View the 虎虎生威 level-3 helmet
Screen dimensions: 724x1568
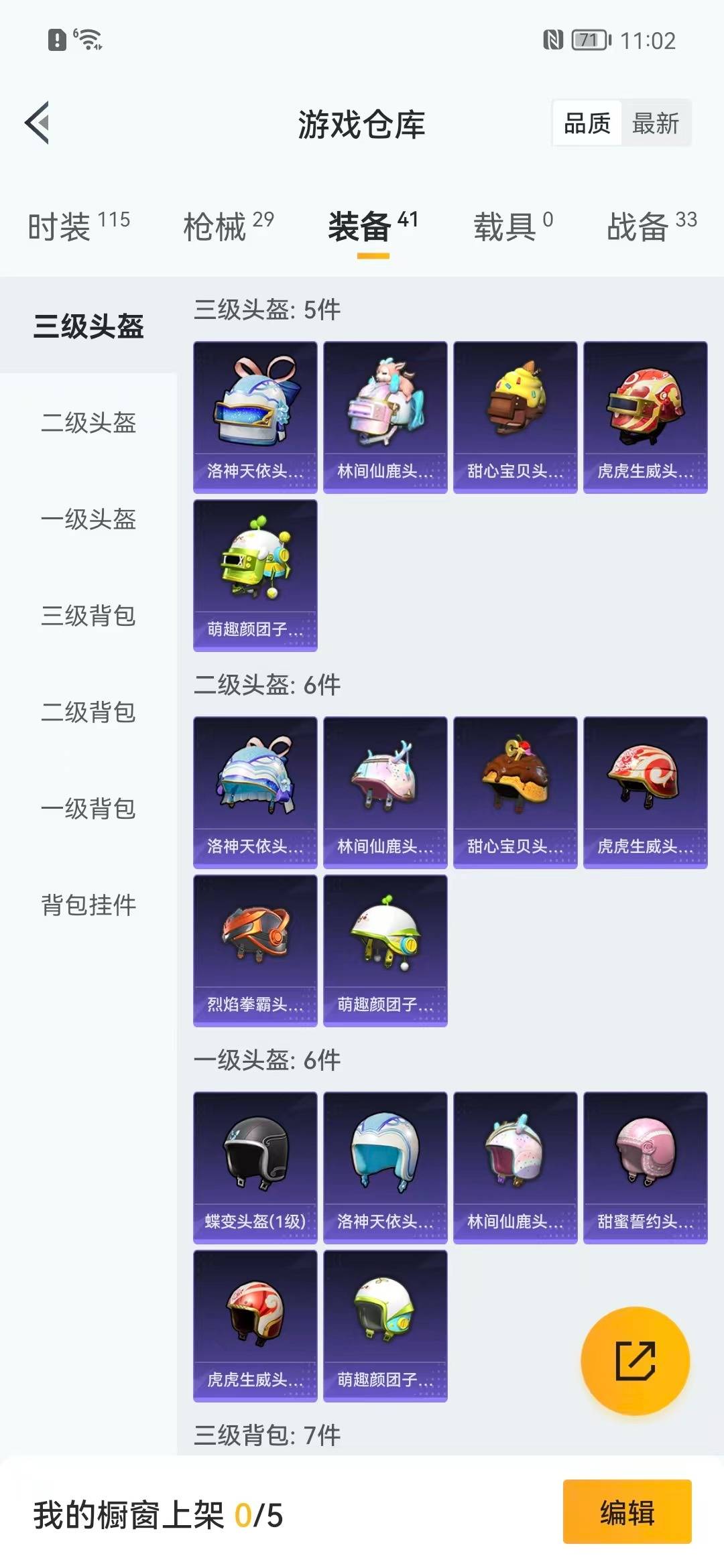pos(645,415)
